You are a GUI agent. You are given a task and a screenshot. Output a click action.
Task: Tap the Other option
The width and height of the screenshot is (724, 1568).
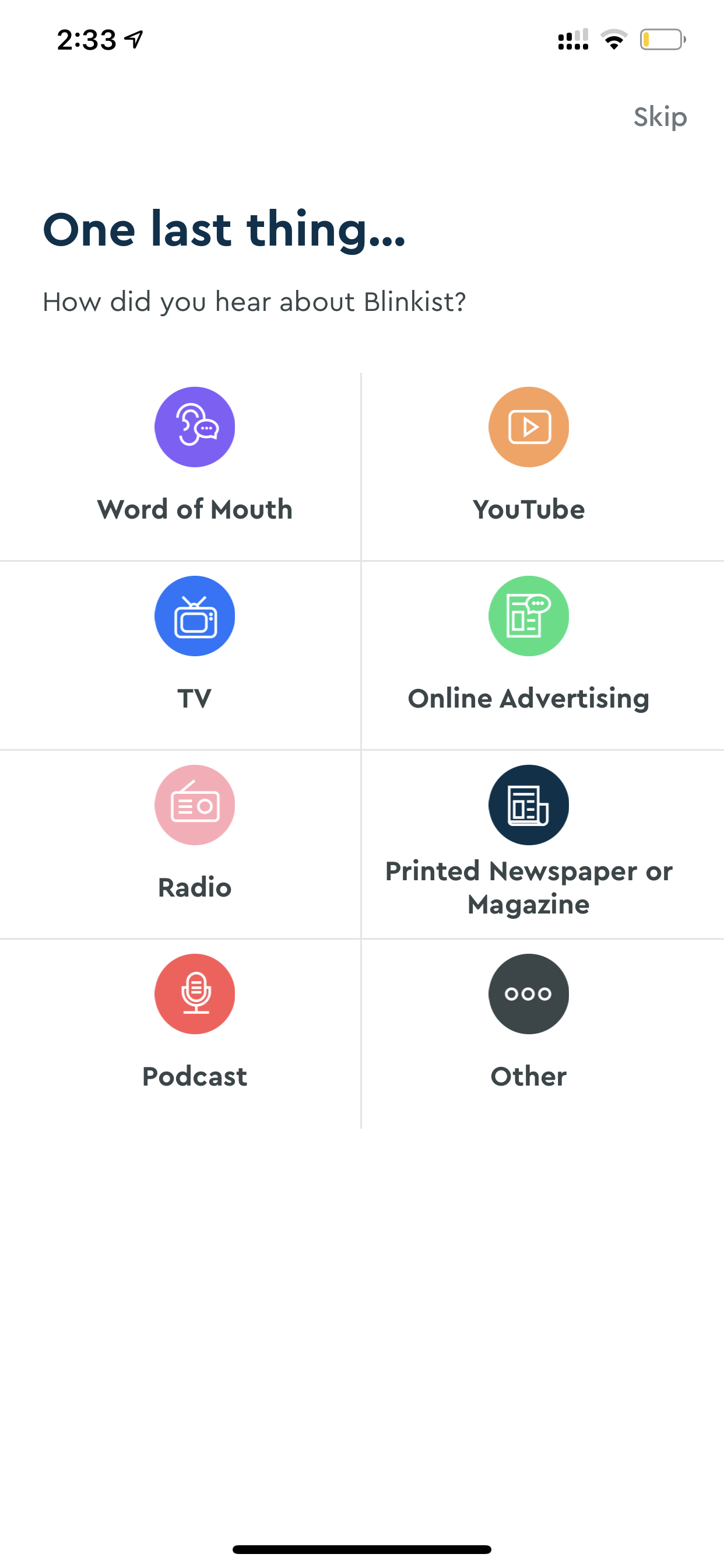tap(543, 1034)
